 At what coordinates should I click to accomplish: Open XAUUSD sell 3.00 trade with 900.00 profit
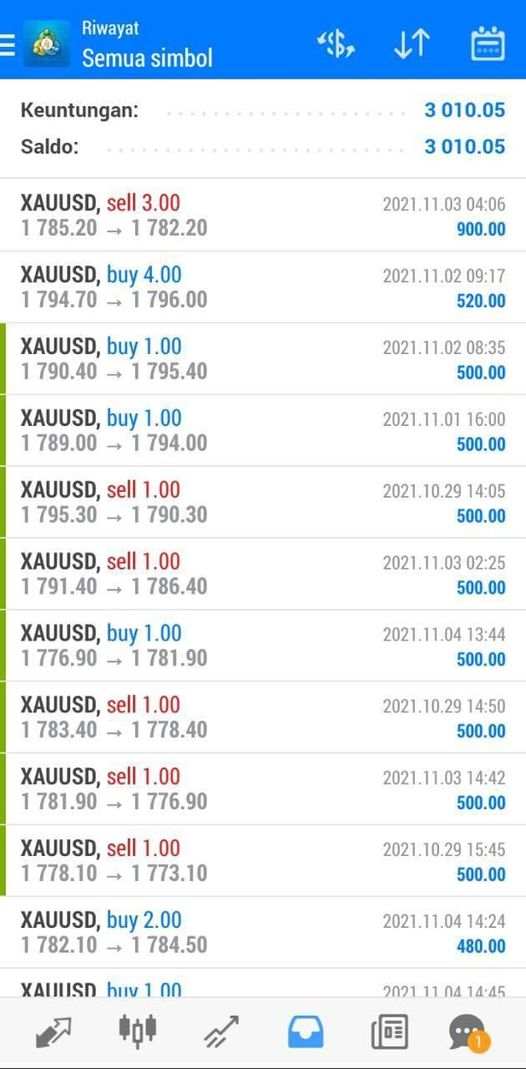[263, 215]
